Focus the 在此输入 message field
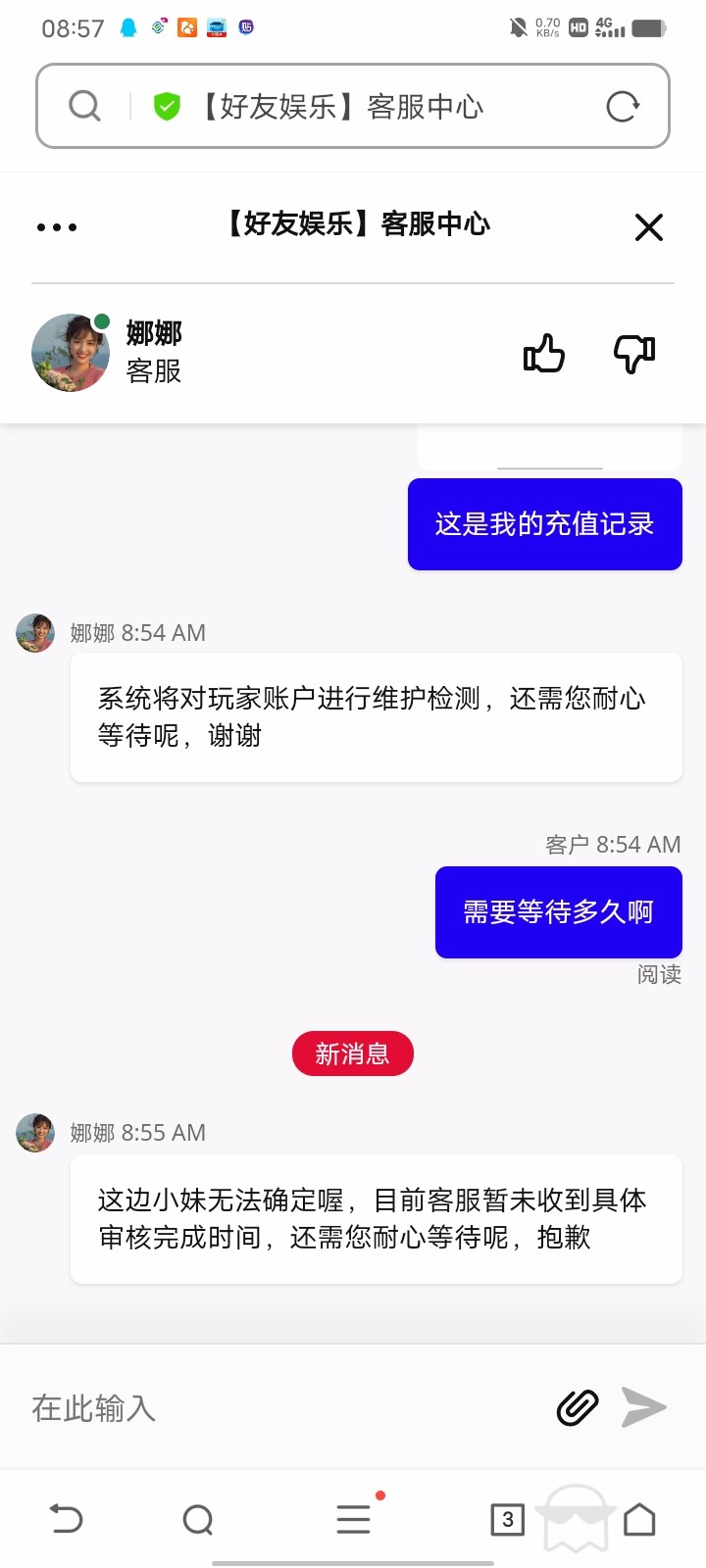Image resolution: width=706 pixels, height=1568 pixels. point(284,1408)
